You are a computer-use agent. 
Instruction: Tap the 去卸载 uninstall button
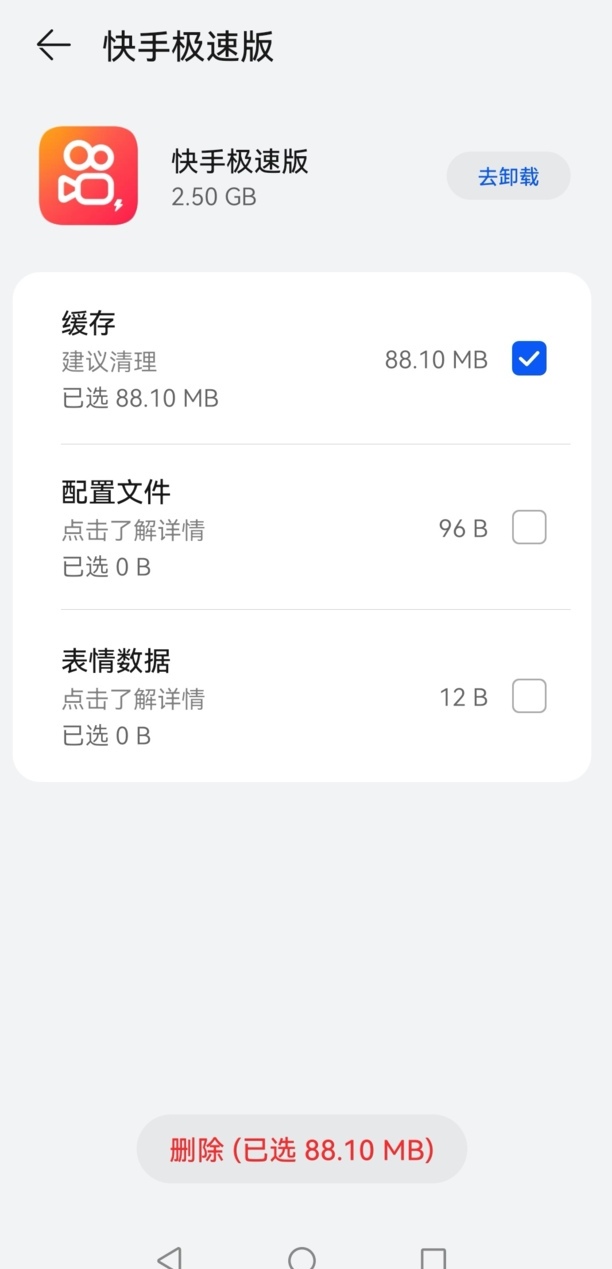click(x=508, y=177)
